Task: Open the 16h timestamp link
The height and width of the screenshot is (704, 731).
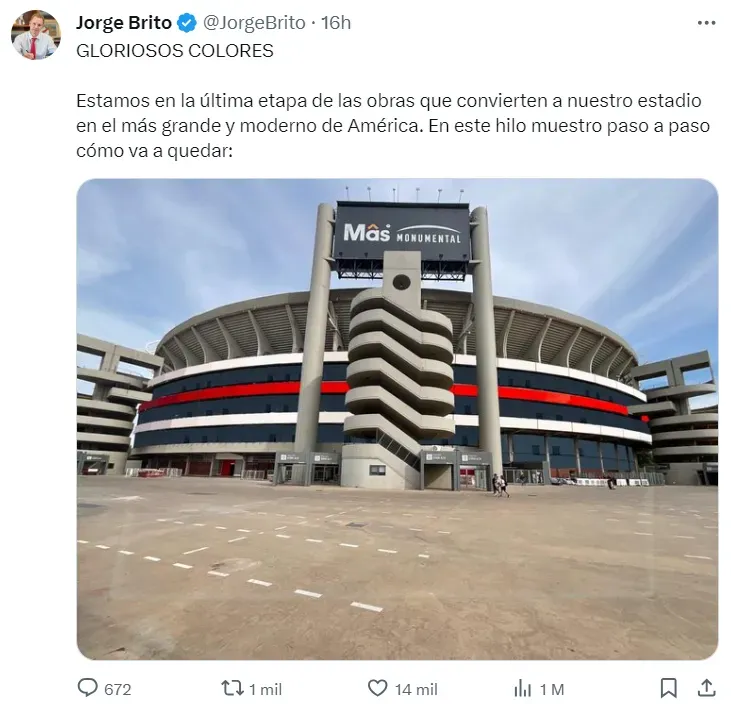Action: (x=335, y=23)
